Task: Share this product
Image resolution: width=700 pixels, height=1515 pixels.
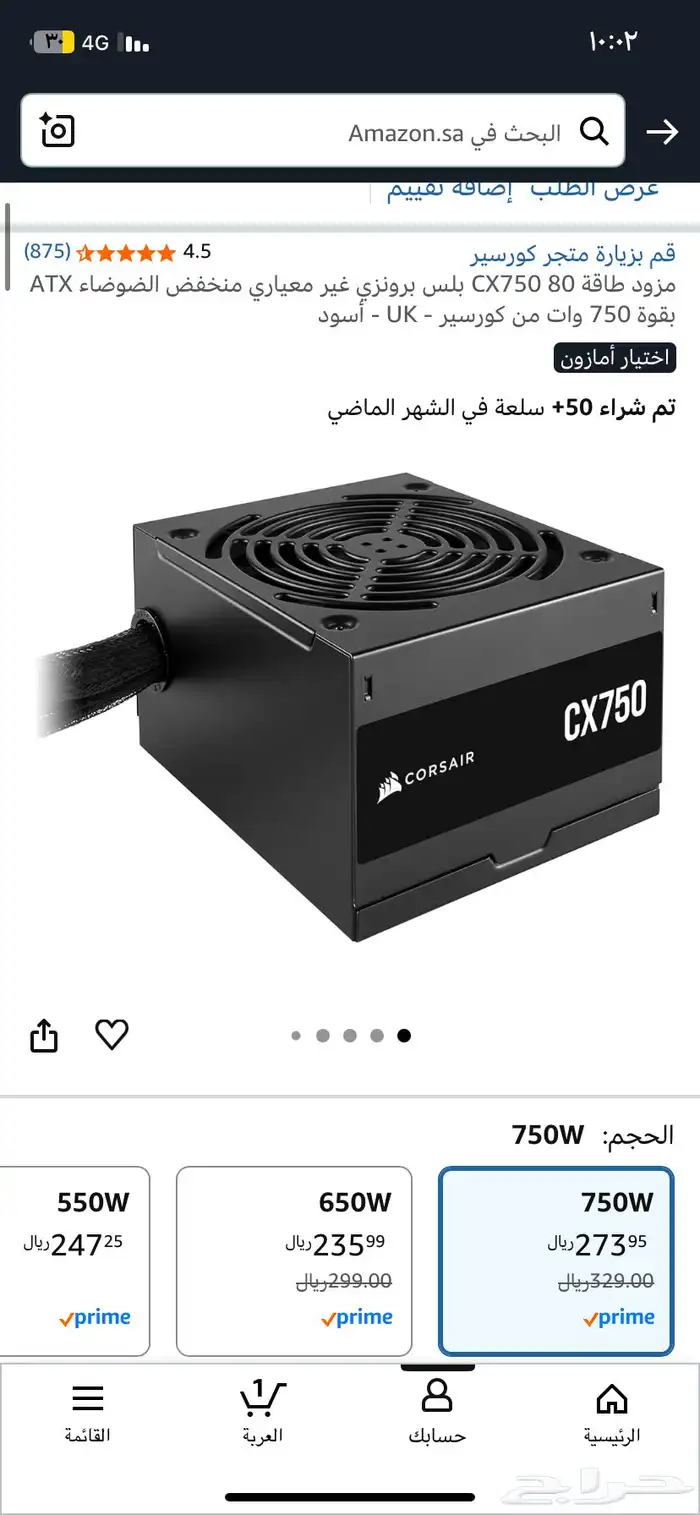Action: coord(44,1036)
